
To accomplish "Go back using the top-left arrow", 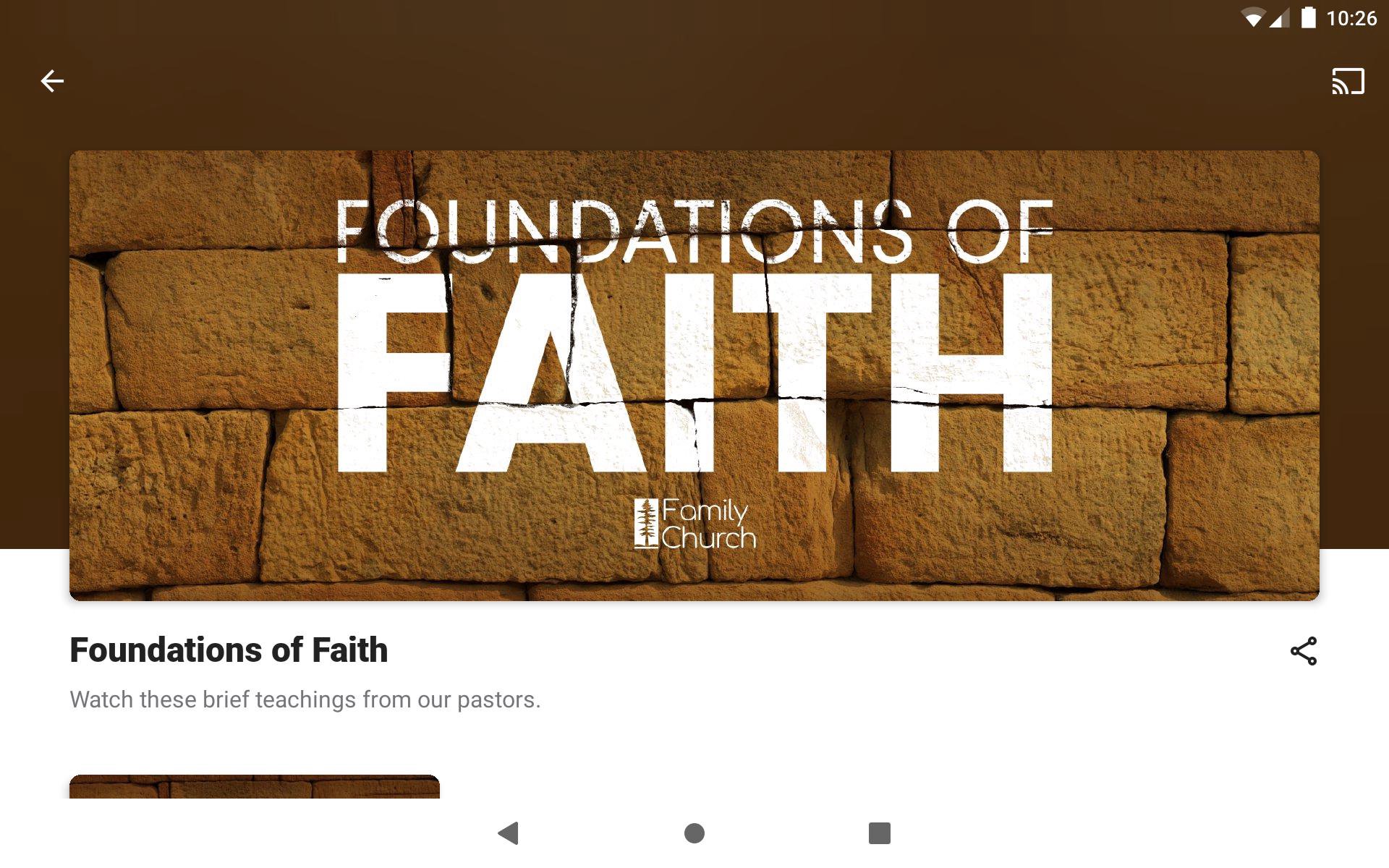I will [52, 81].
